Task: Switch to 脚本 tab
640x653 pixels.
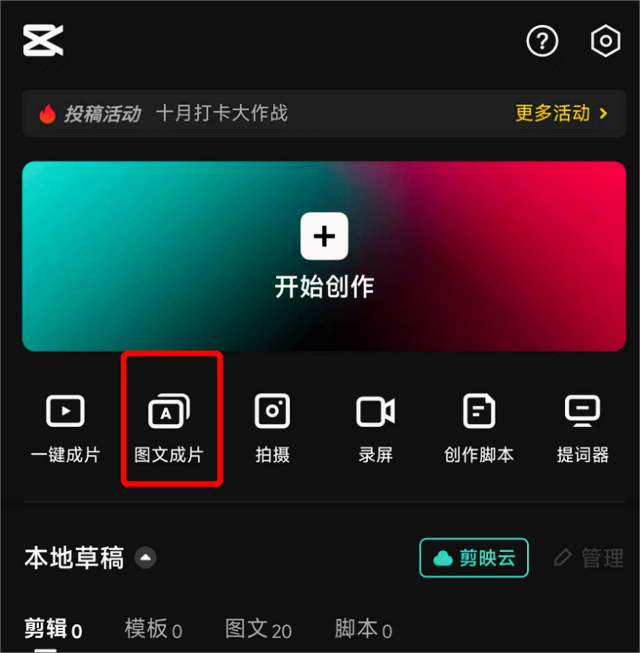Action: 363,629
